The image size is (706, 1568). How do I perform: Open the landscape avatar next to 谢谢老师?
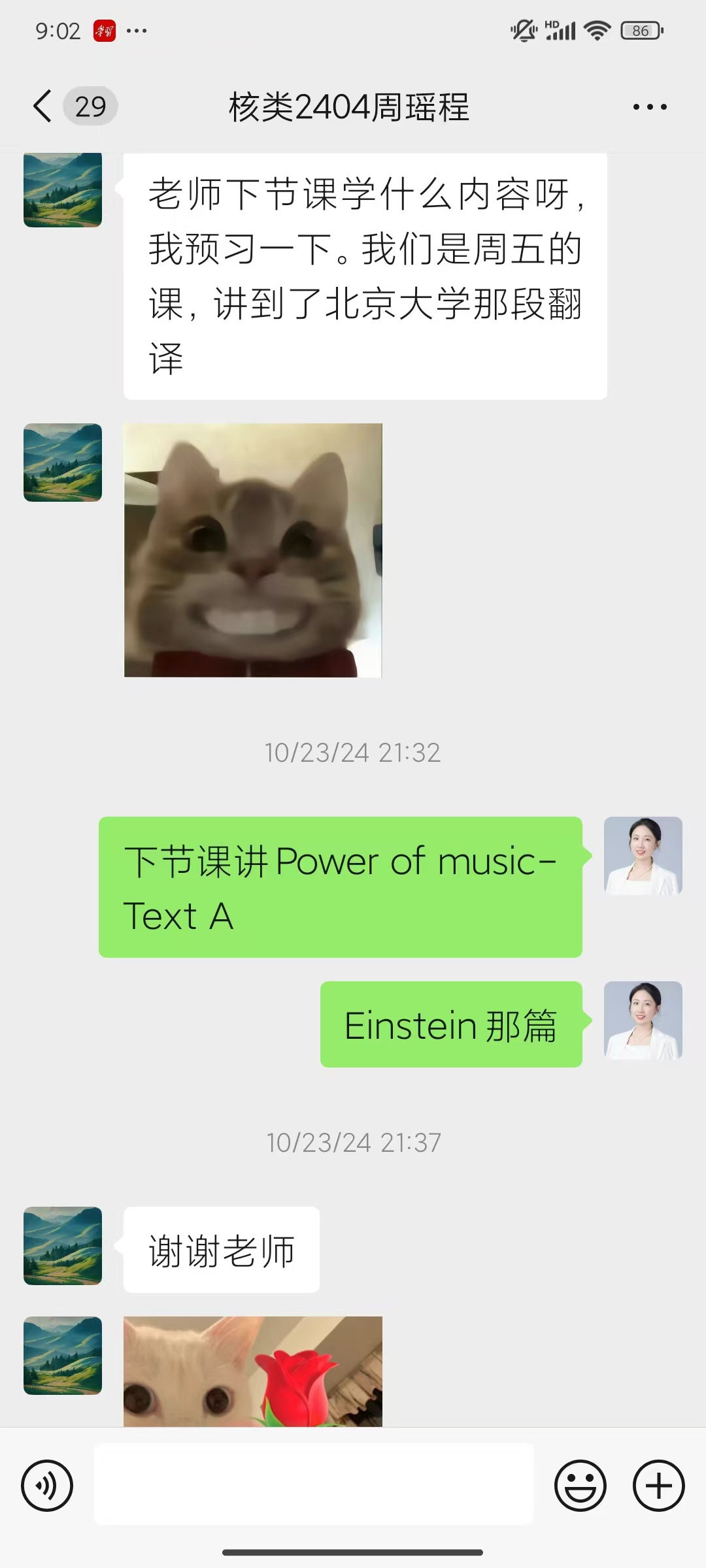point(63,1245)
